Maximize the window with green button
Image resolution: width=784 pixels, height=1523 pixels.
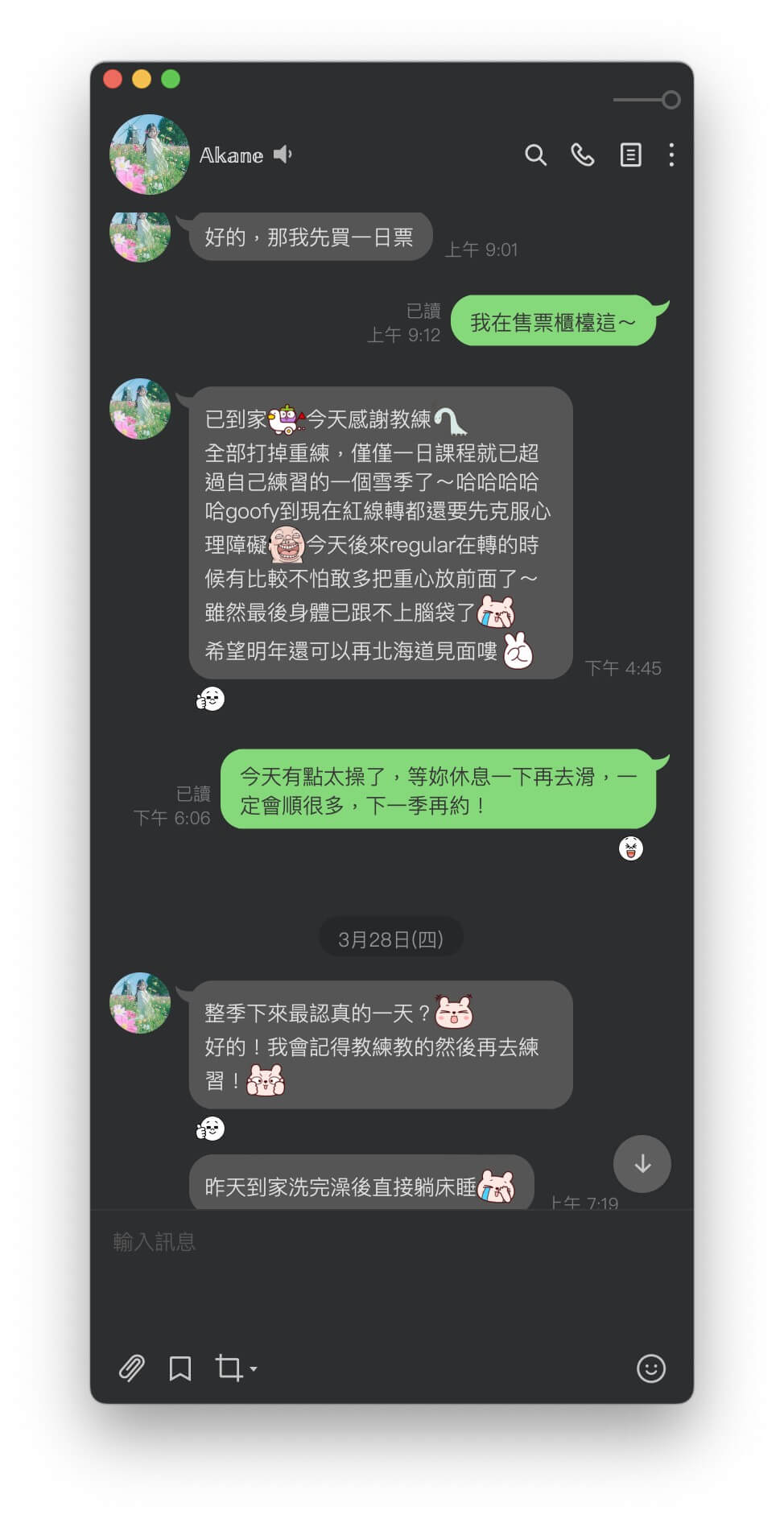[171, 79]
